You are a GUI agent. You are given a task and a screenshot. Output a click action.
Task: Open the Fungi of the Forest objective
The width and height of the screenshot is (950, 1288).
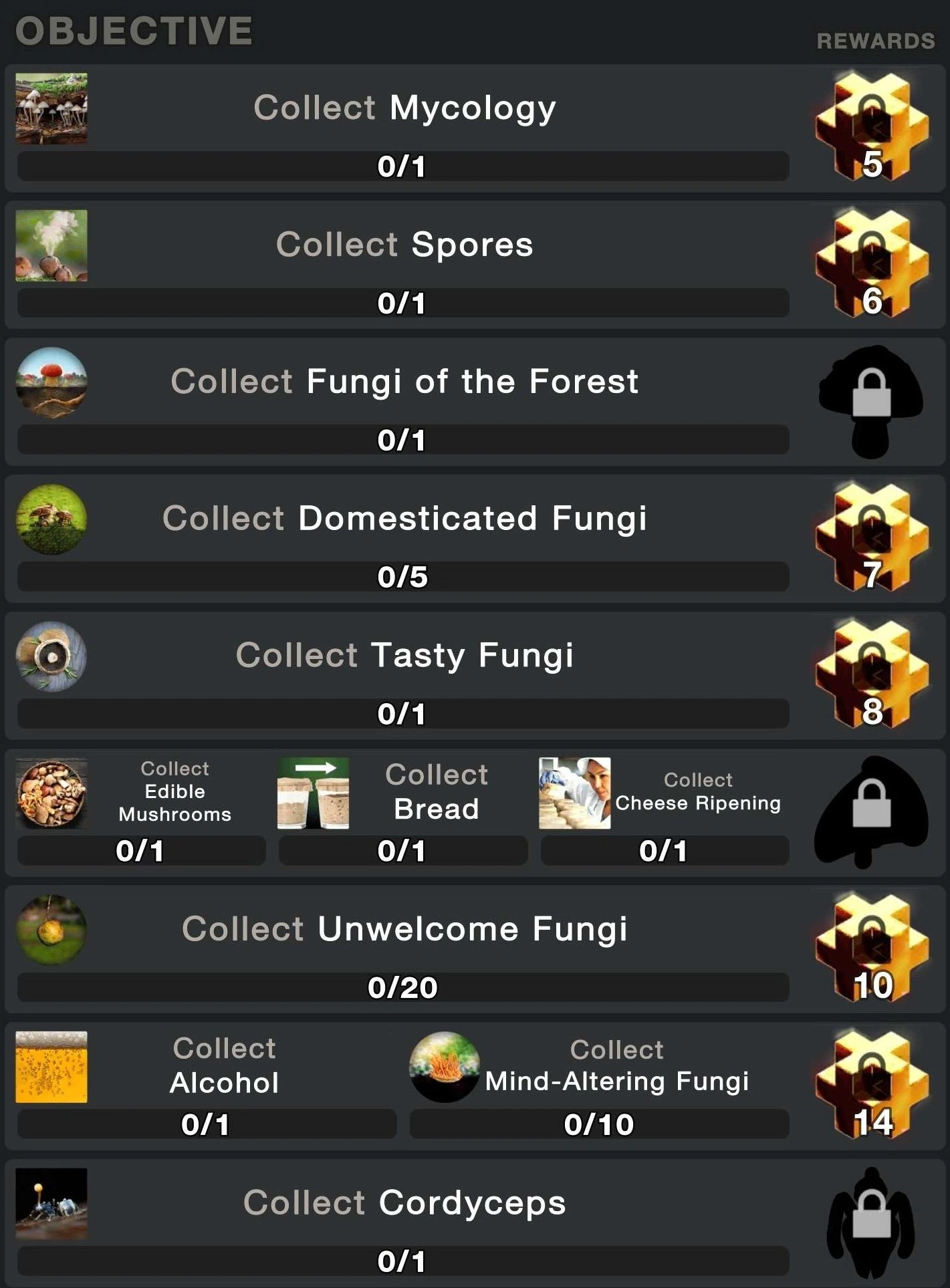404,382
